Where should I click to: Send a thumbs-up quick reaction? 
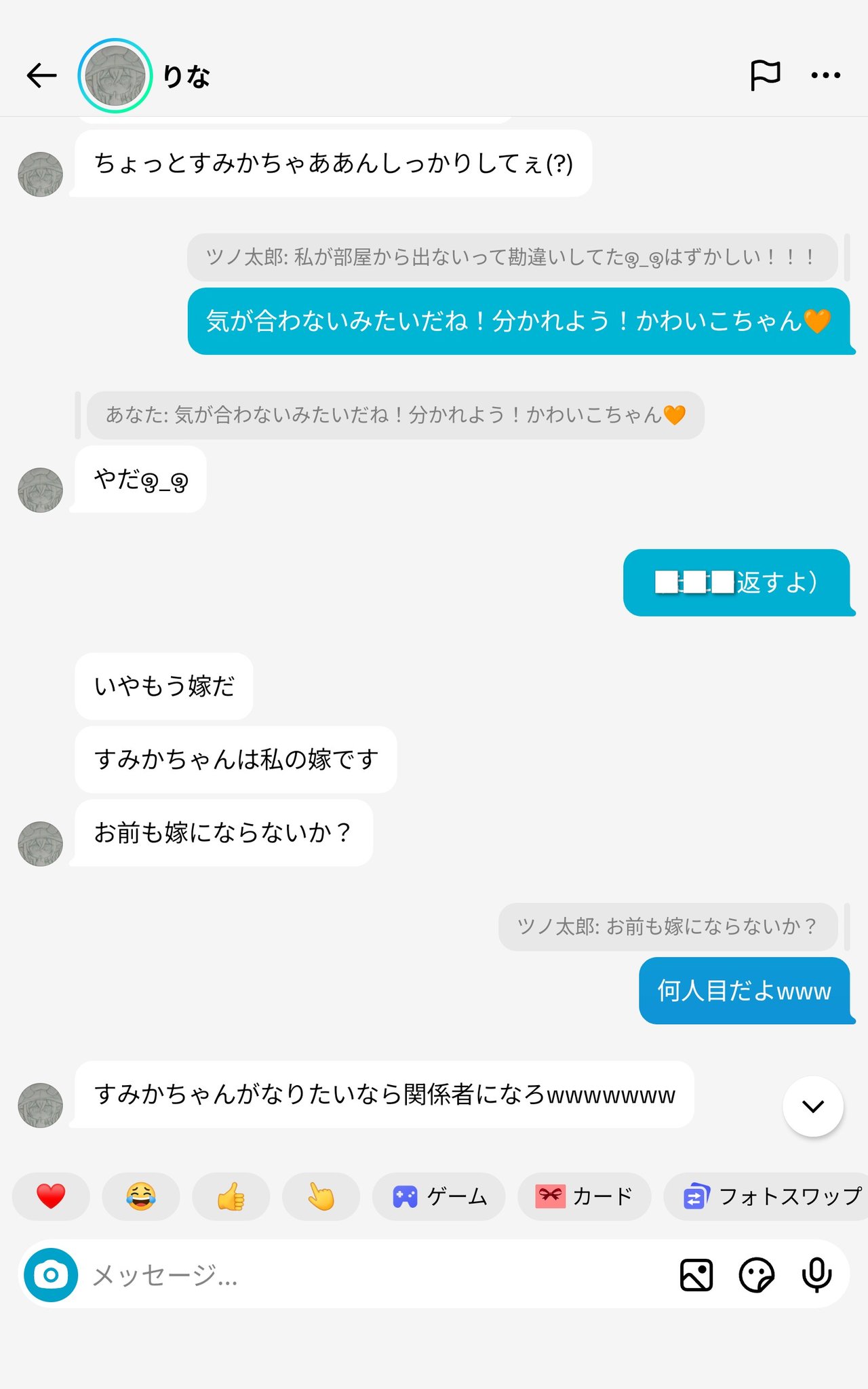point(231,1196)
